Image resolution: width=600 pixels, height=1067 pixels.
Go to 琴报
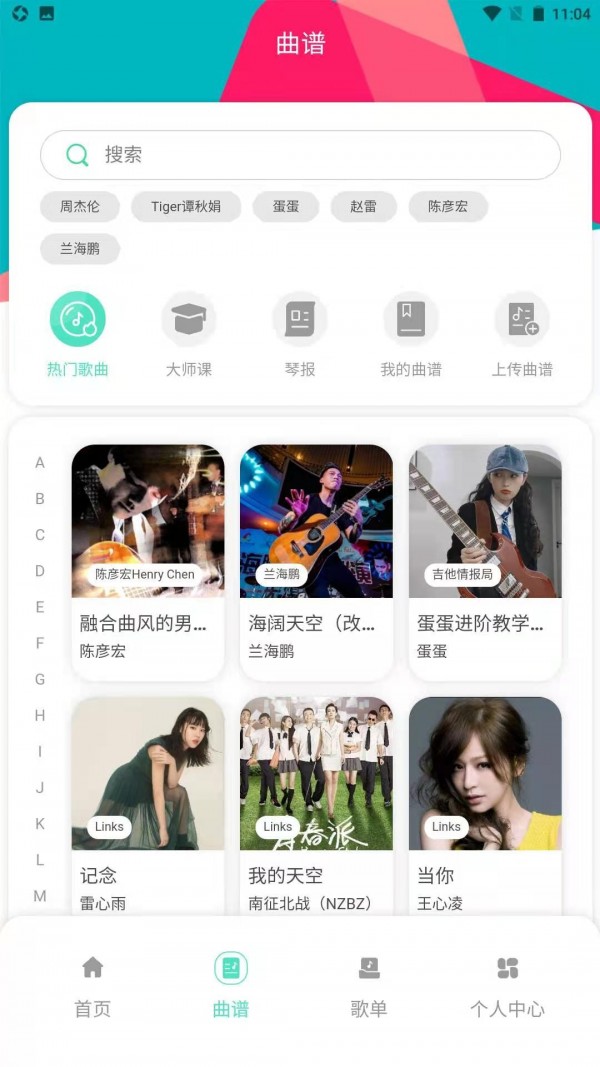click(x=300, y=334)
